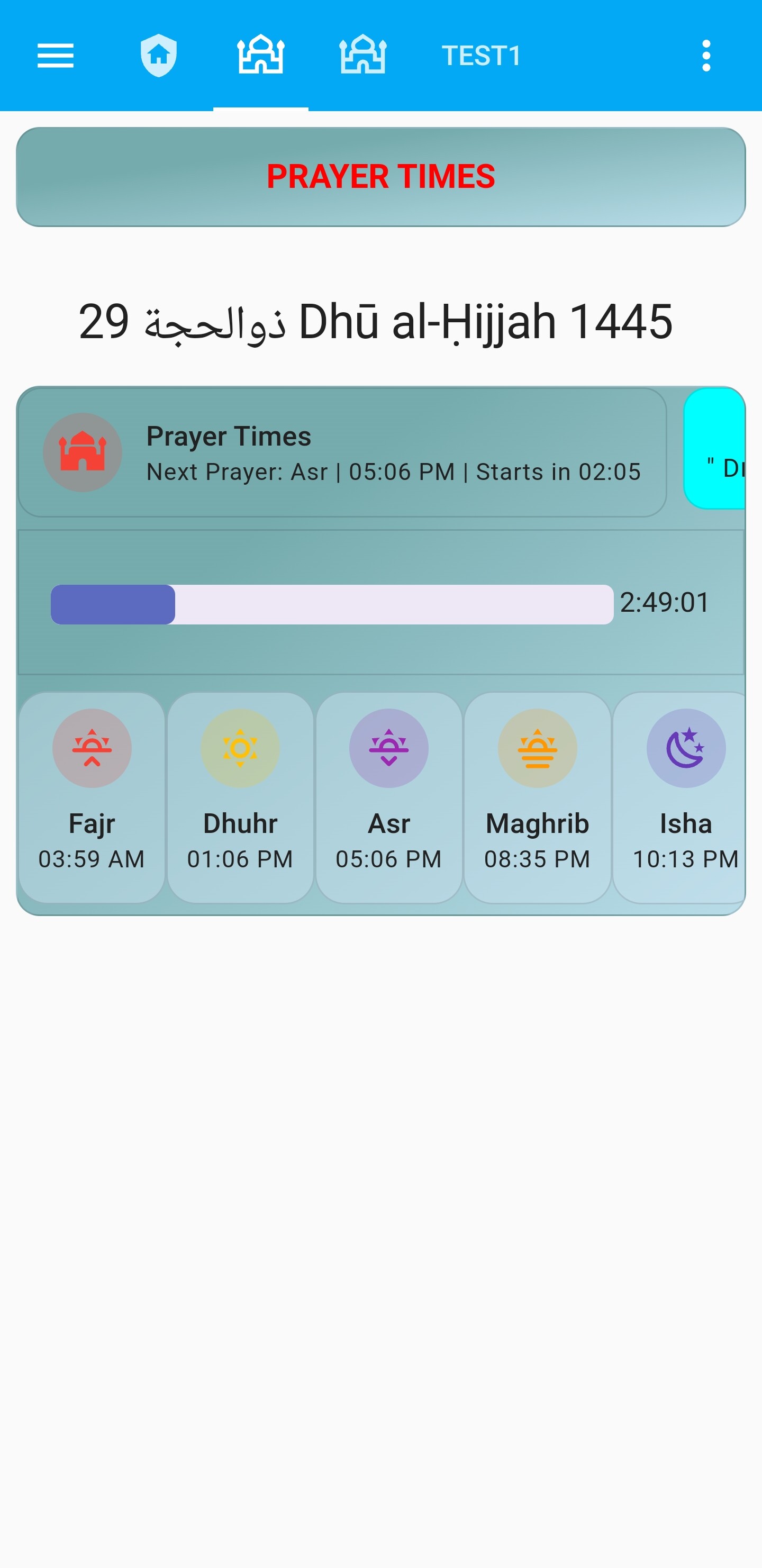
Task: Tap the Next Prayer: Asr info row
Action: (x=394, y=471)
